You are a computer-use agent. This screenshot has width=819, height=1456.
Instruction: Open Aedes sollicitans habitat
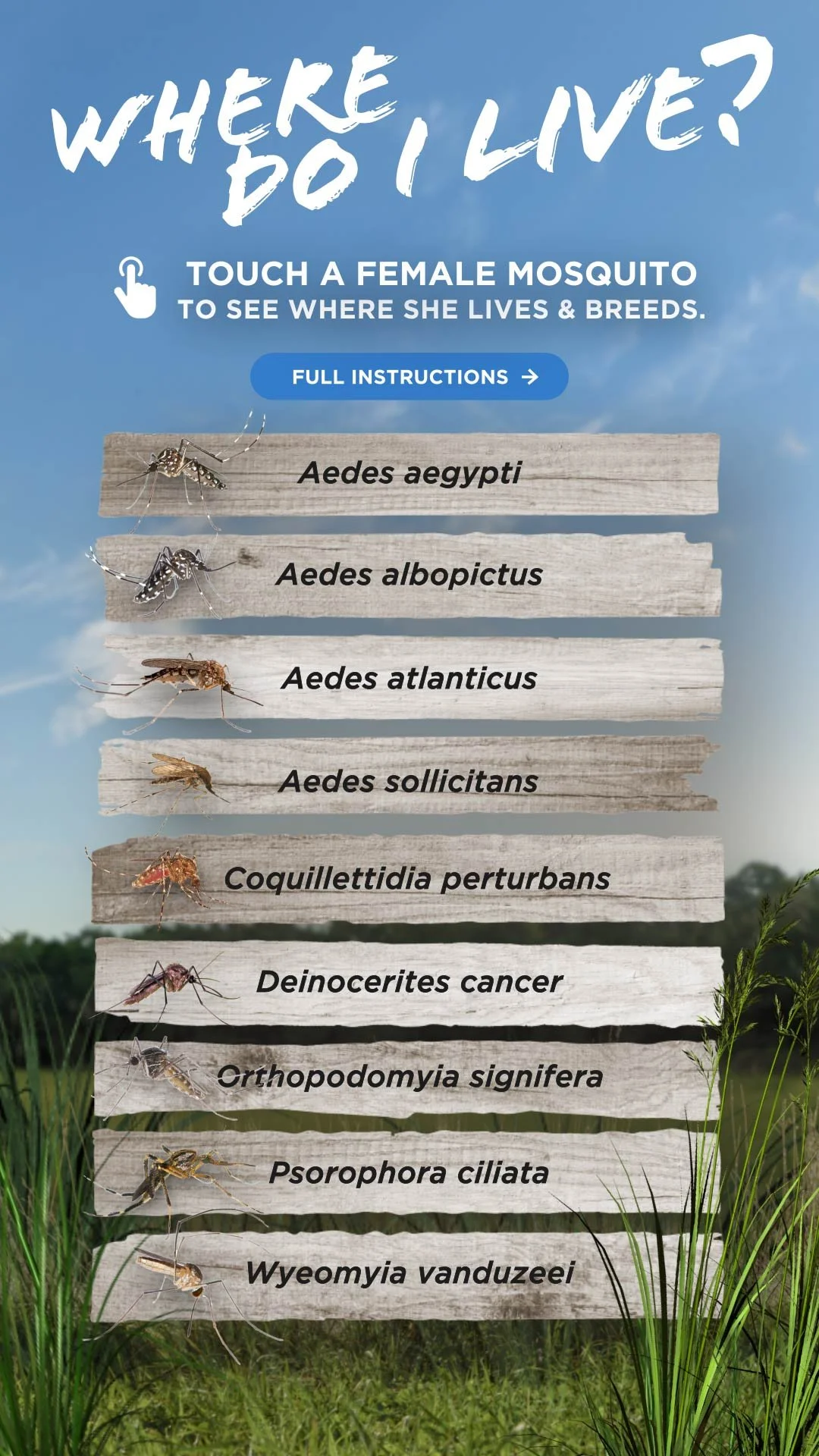pos(409,777)
